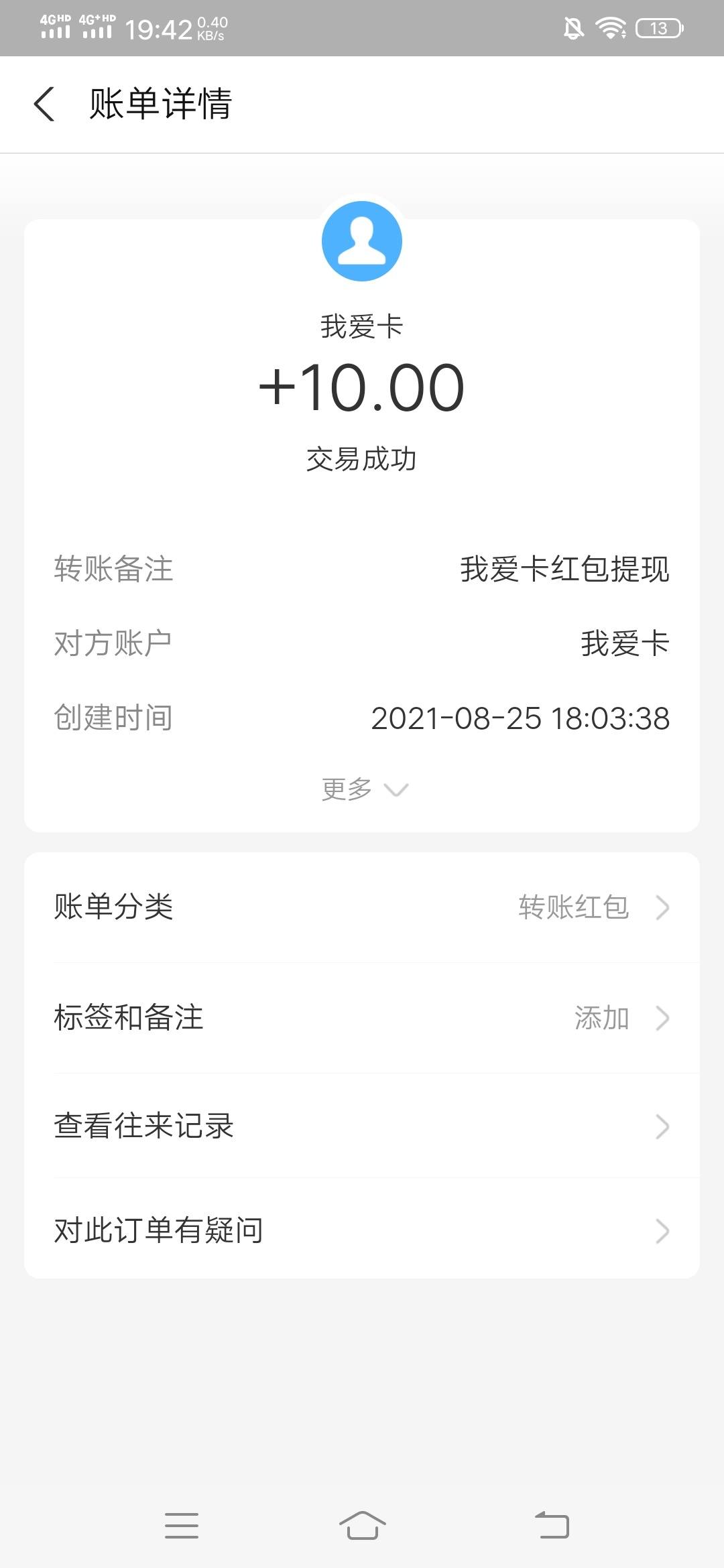Open 查看往来记录

(362, 1126)
